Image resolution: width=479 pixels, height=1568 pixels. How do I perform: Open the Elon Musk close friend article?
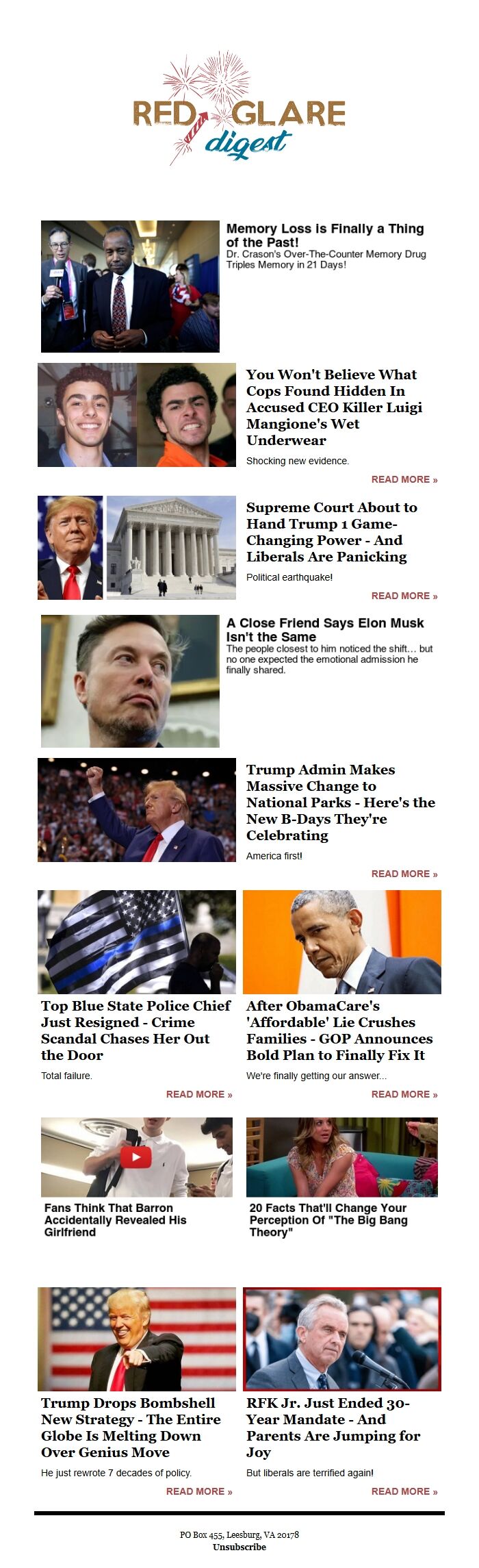pyautogui.click(x=325, y=629)
